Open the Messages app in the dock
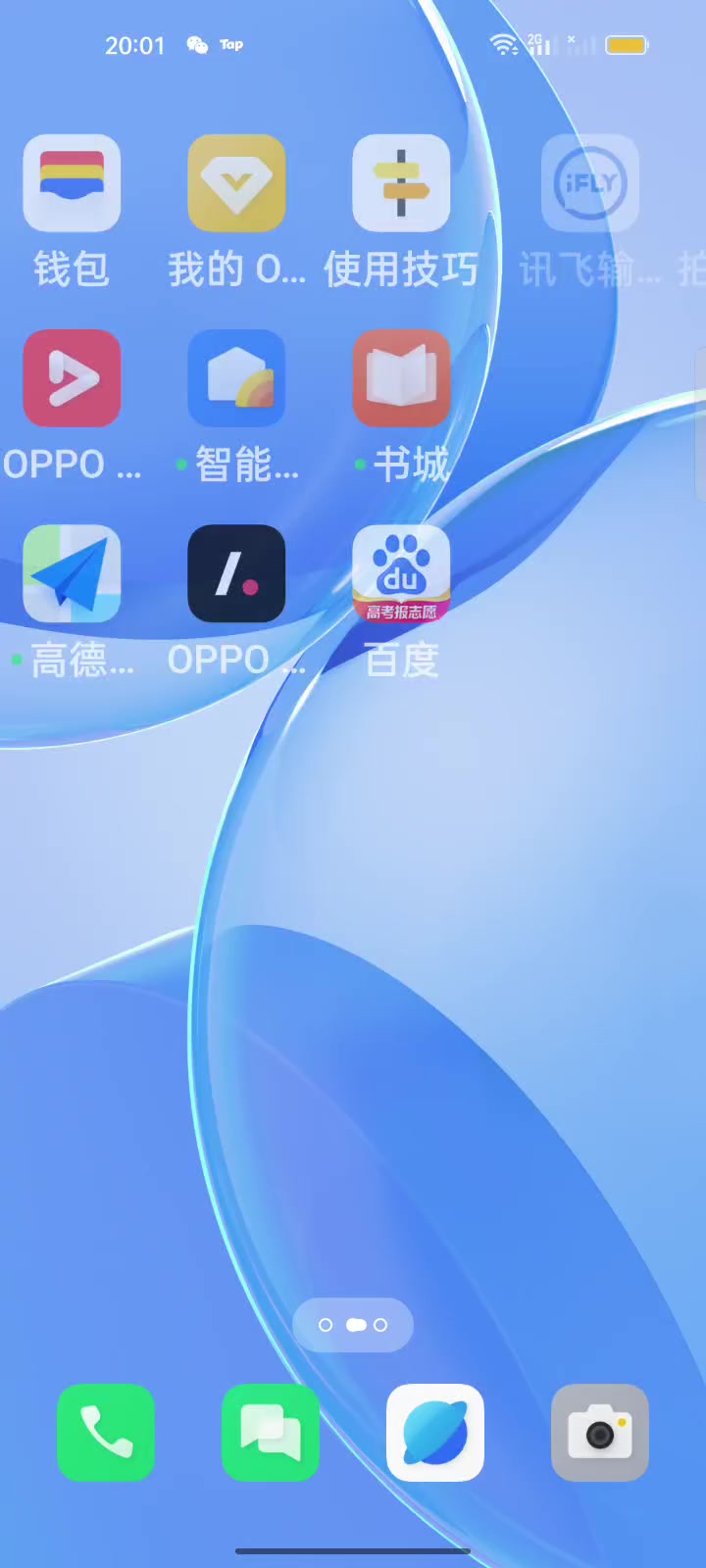The image size is (706, 1568). click(271, 1432)
